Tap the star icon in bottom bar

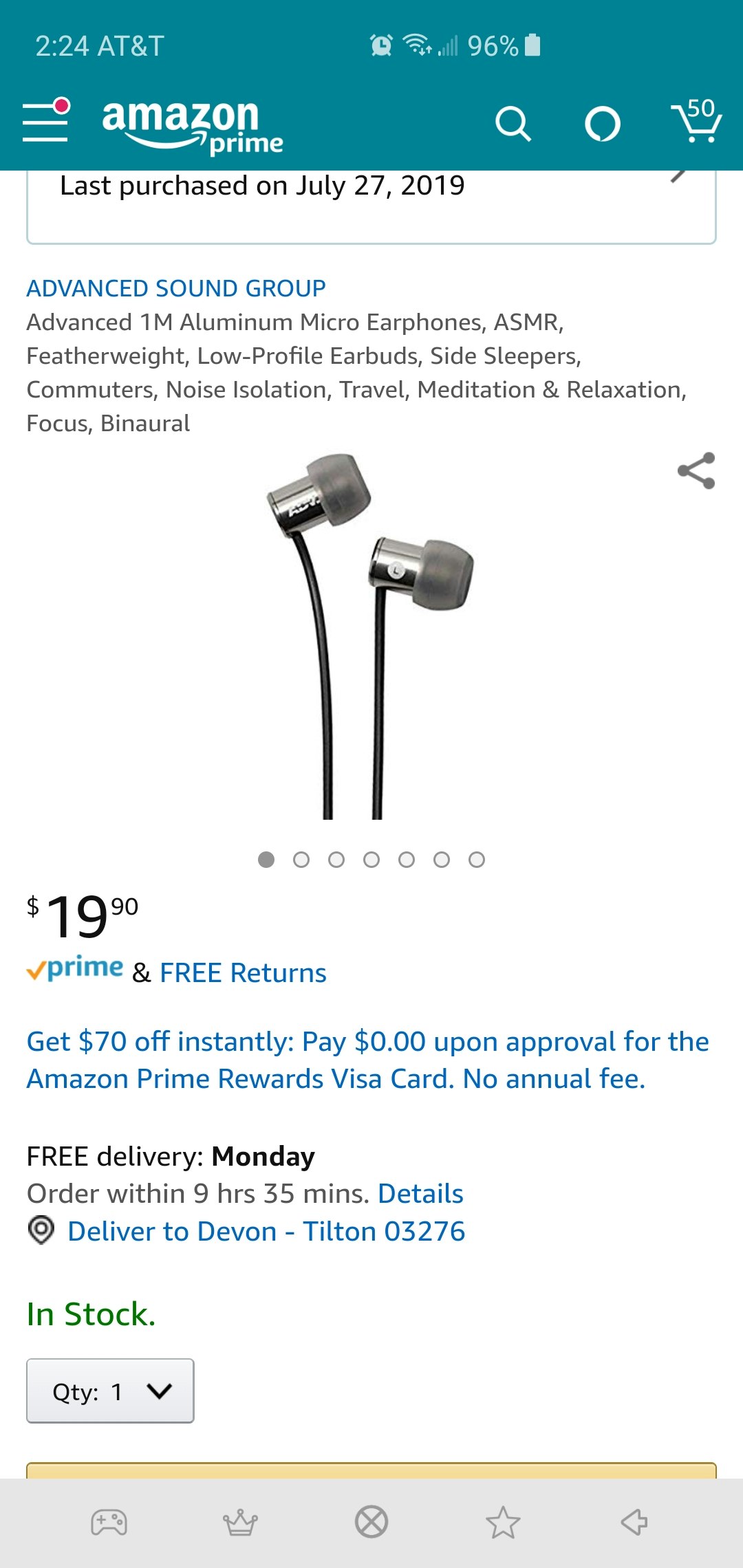pos(503,1522)
